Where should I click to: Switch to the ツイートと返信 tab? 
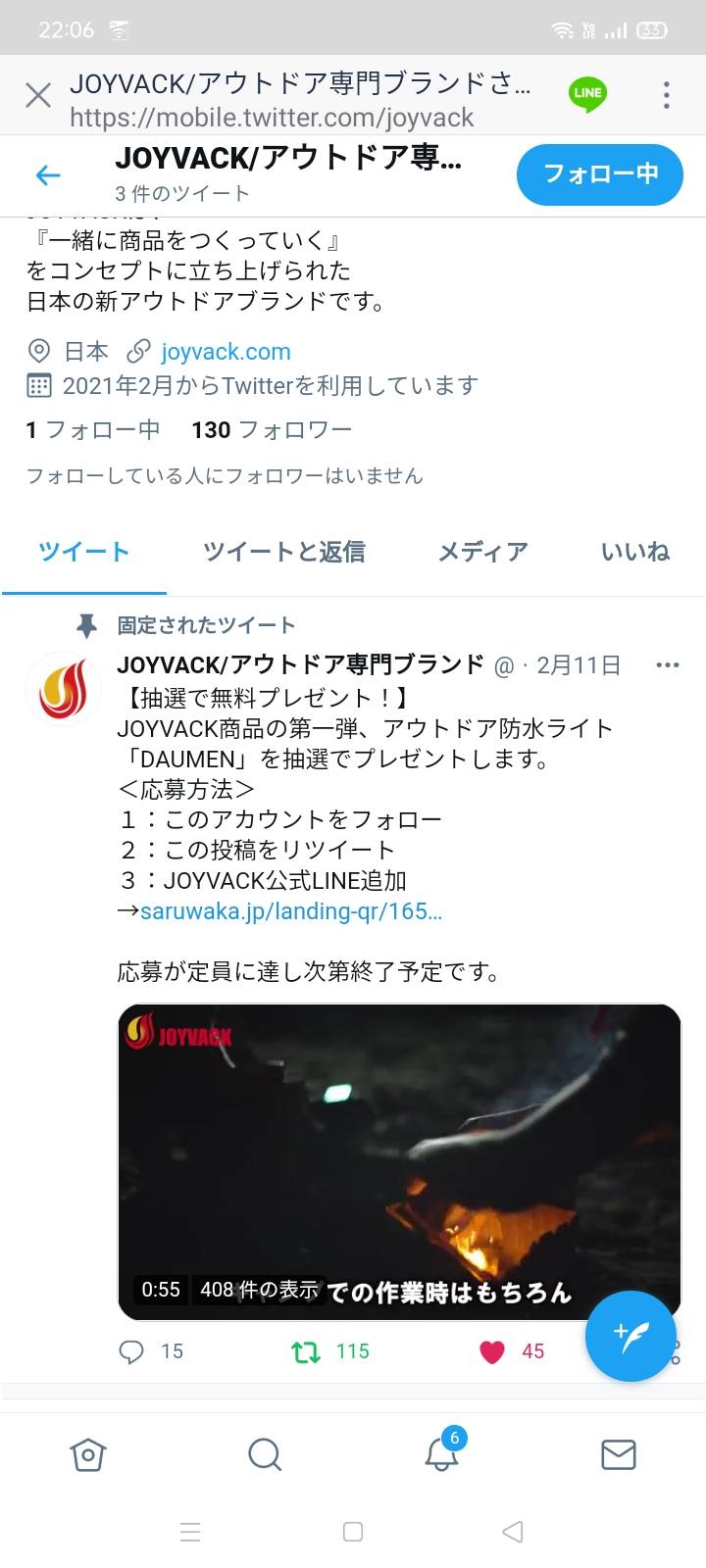click(x=284, y=552)
